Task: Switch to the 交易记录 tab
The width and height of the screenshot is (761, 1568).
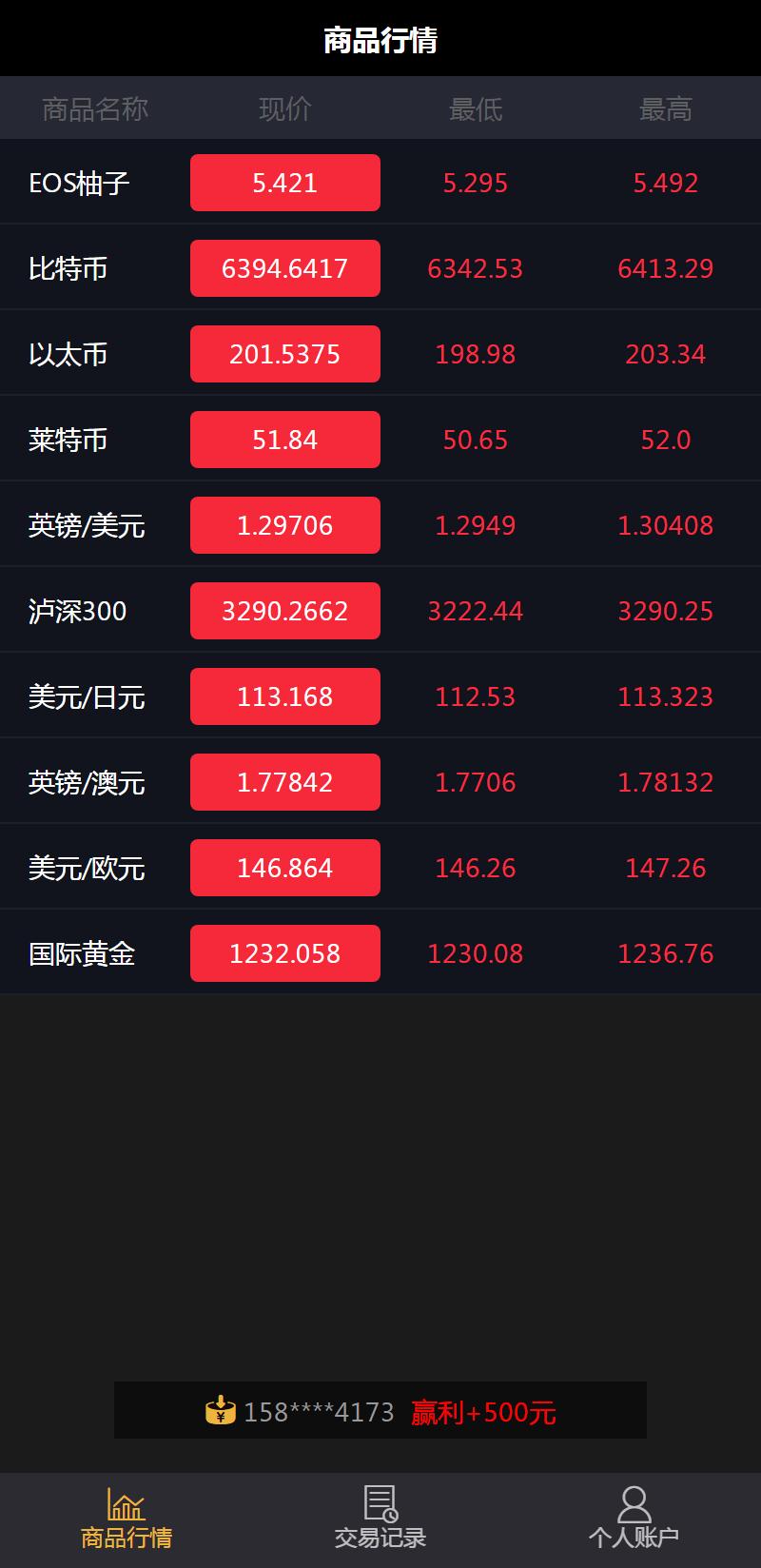Action: pos(380,1519)
